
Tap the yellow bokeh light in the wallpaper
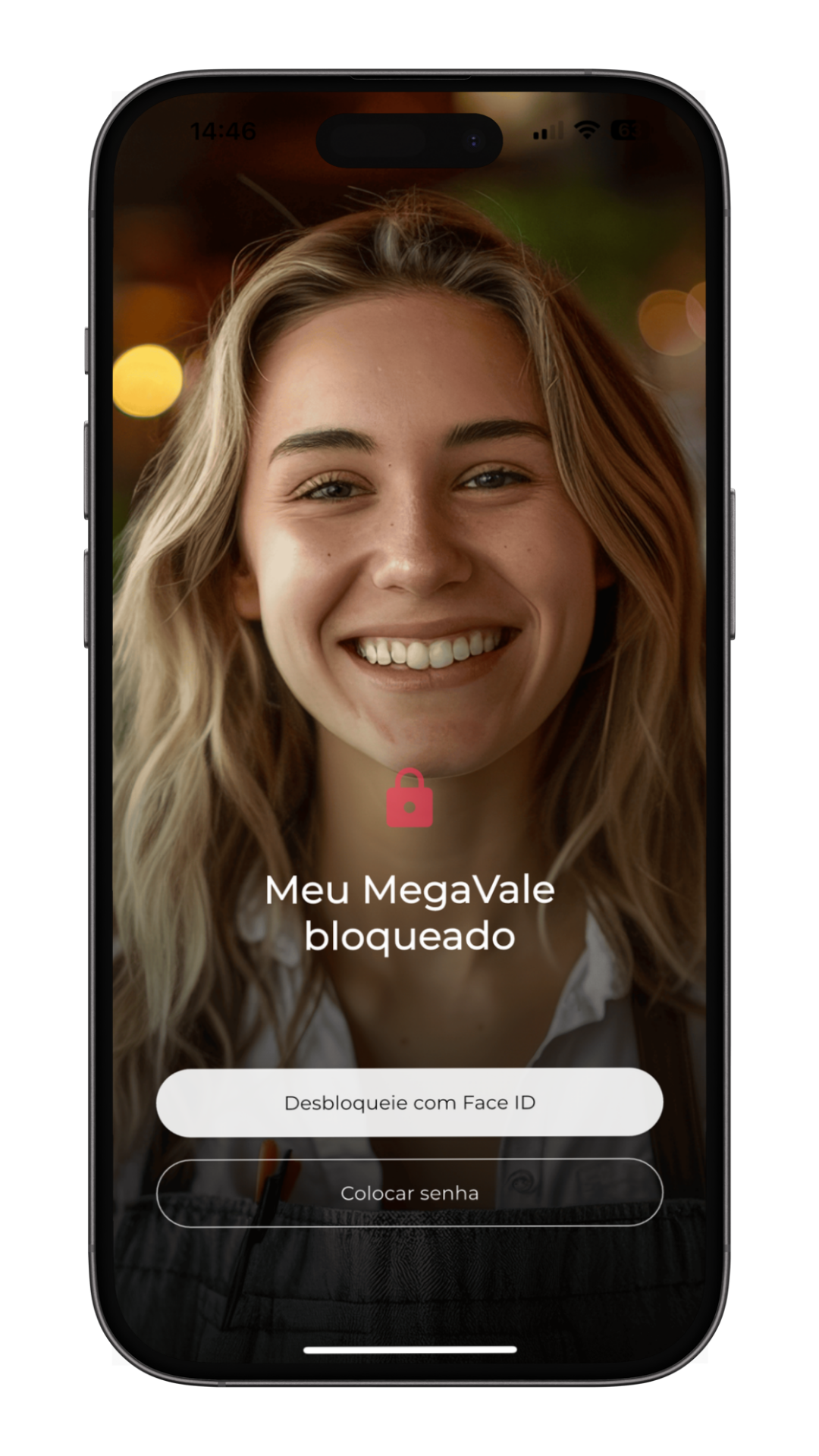149,379
